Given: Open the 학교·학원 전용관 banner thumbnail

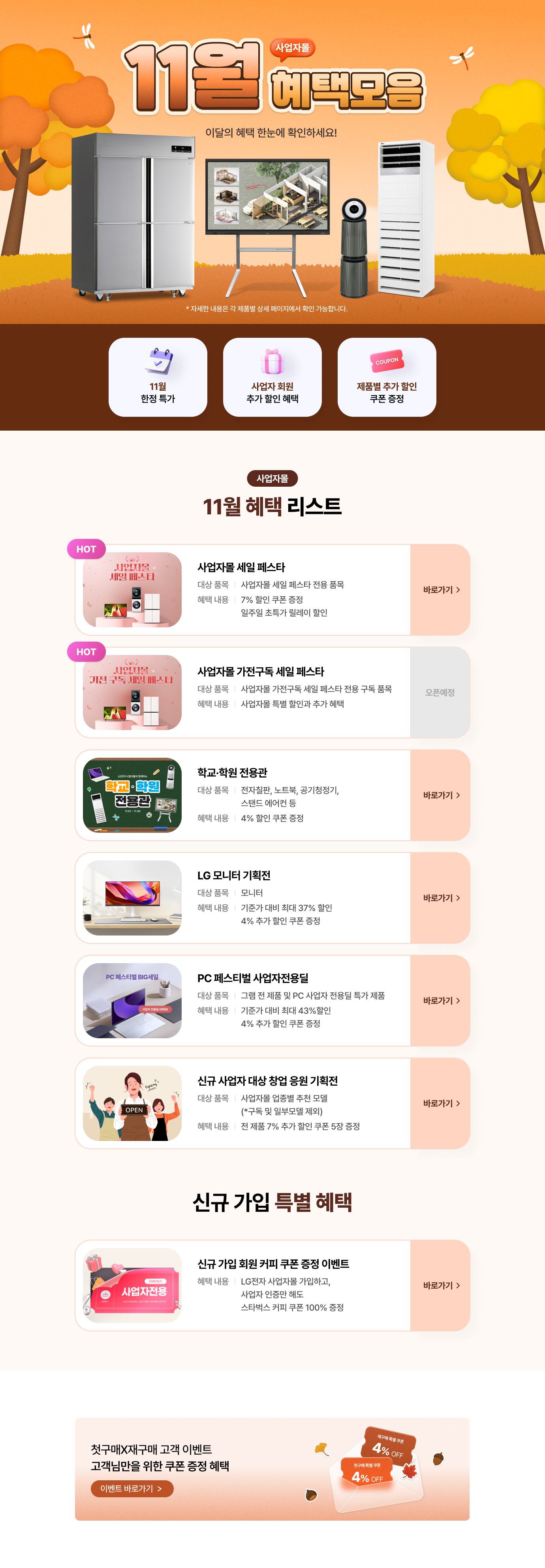Looking at the screenshot, I should point(132,795).
